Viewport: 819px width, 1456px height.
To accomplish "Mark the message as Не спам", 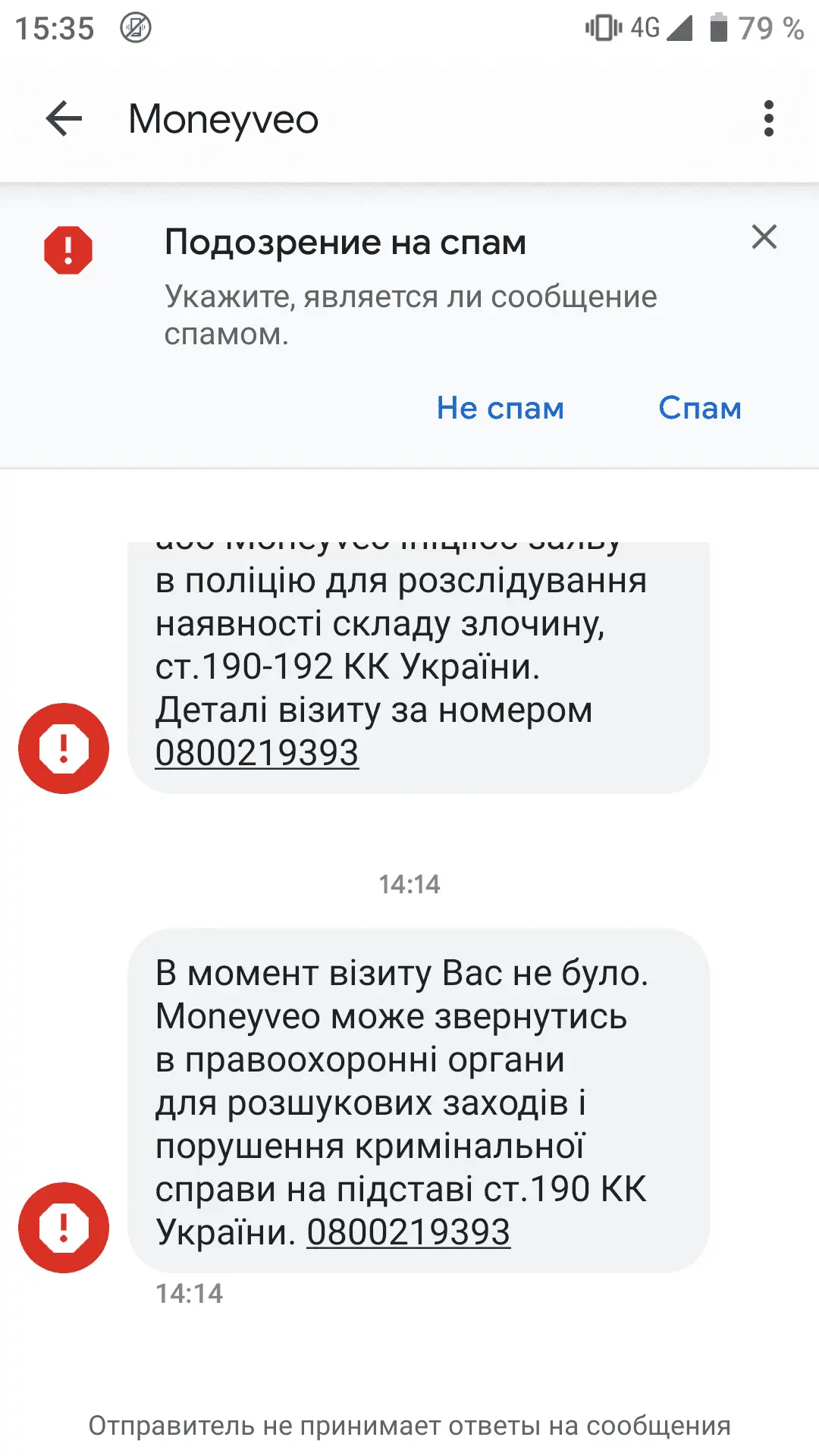I will click(x=500, y=408).
